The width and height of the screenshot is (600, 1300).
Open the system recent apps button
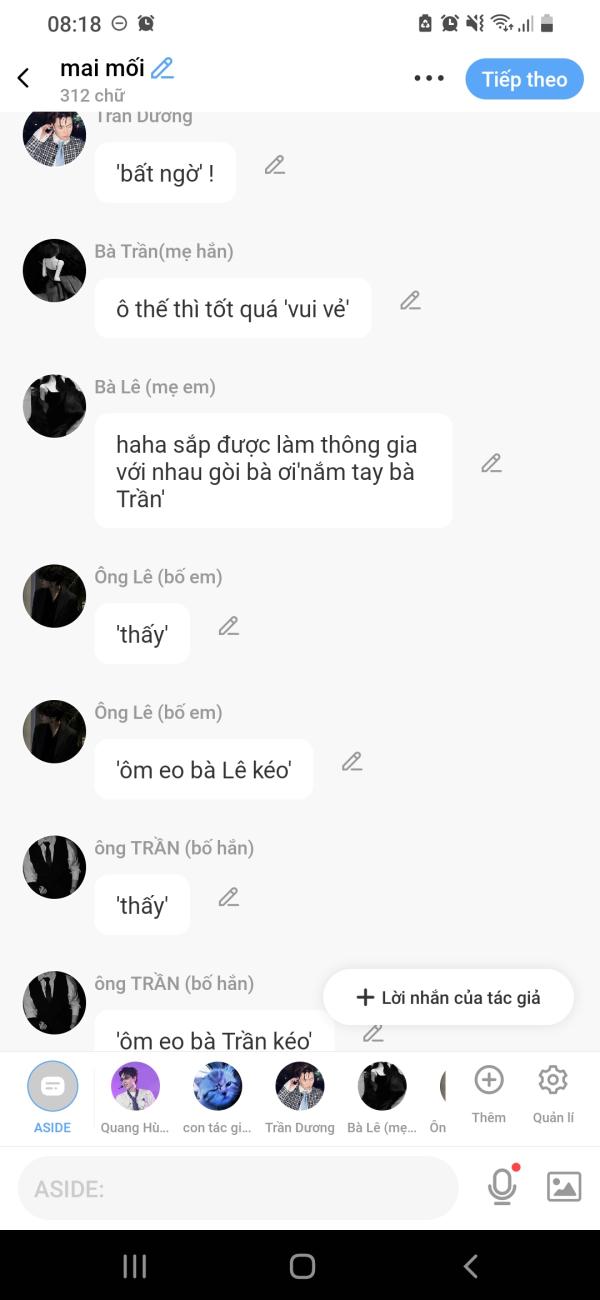(x=134, y=1266)
